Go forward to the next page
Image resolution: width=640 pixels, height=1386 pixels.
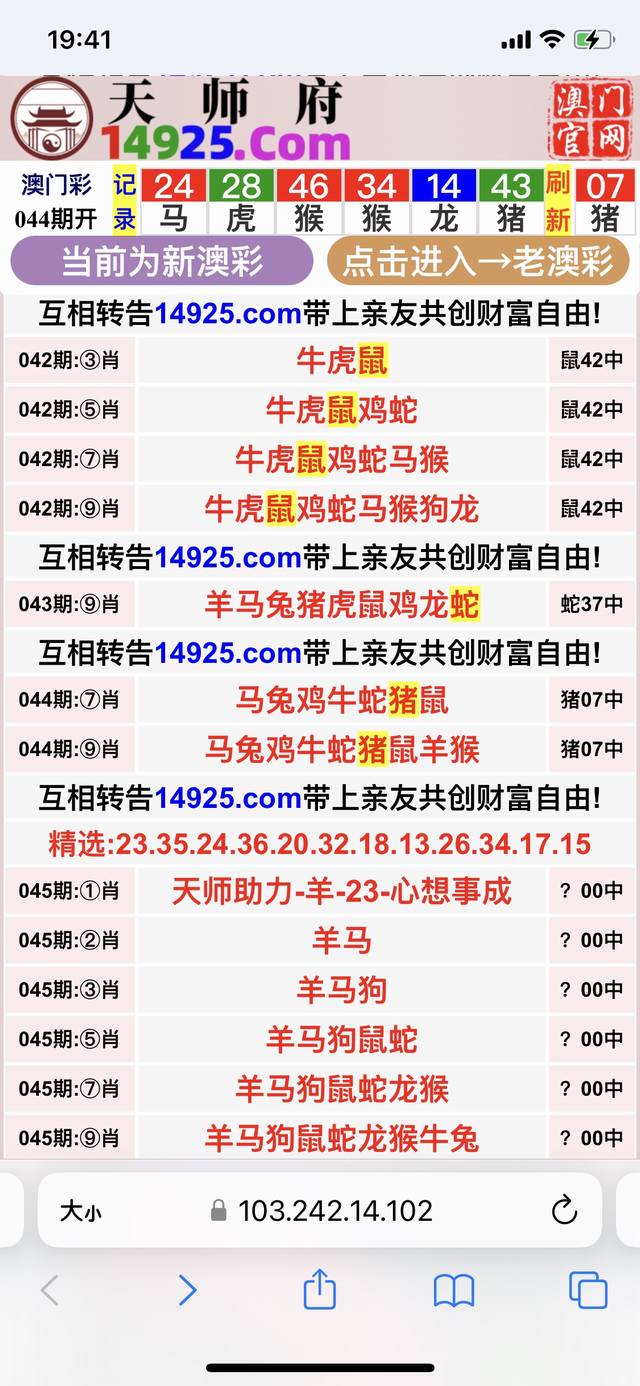click(x=187, y=1290)
